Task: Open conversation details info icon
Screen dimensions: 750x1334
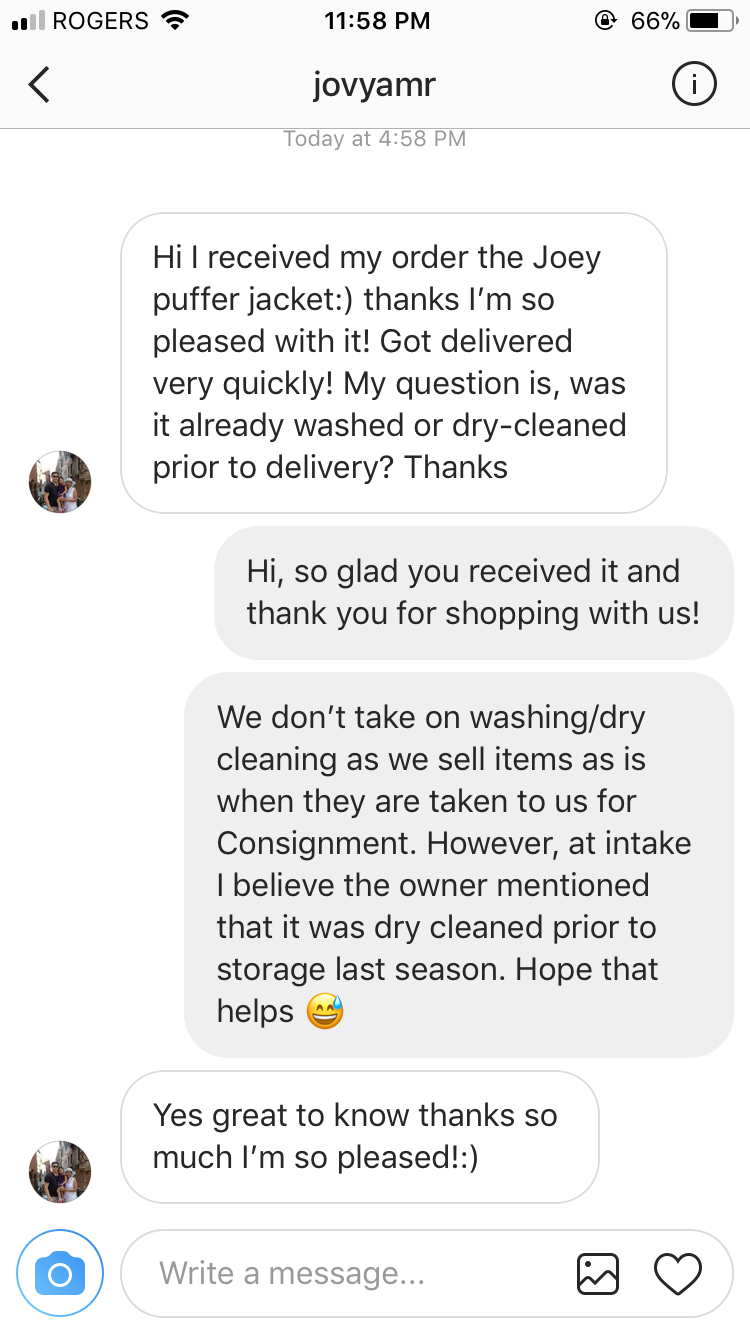Action: tap(693, 86)
